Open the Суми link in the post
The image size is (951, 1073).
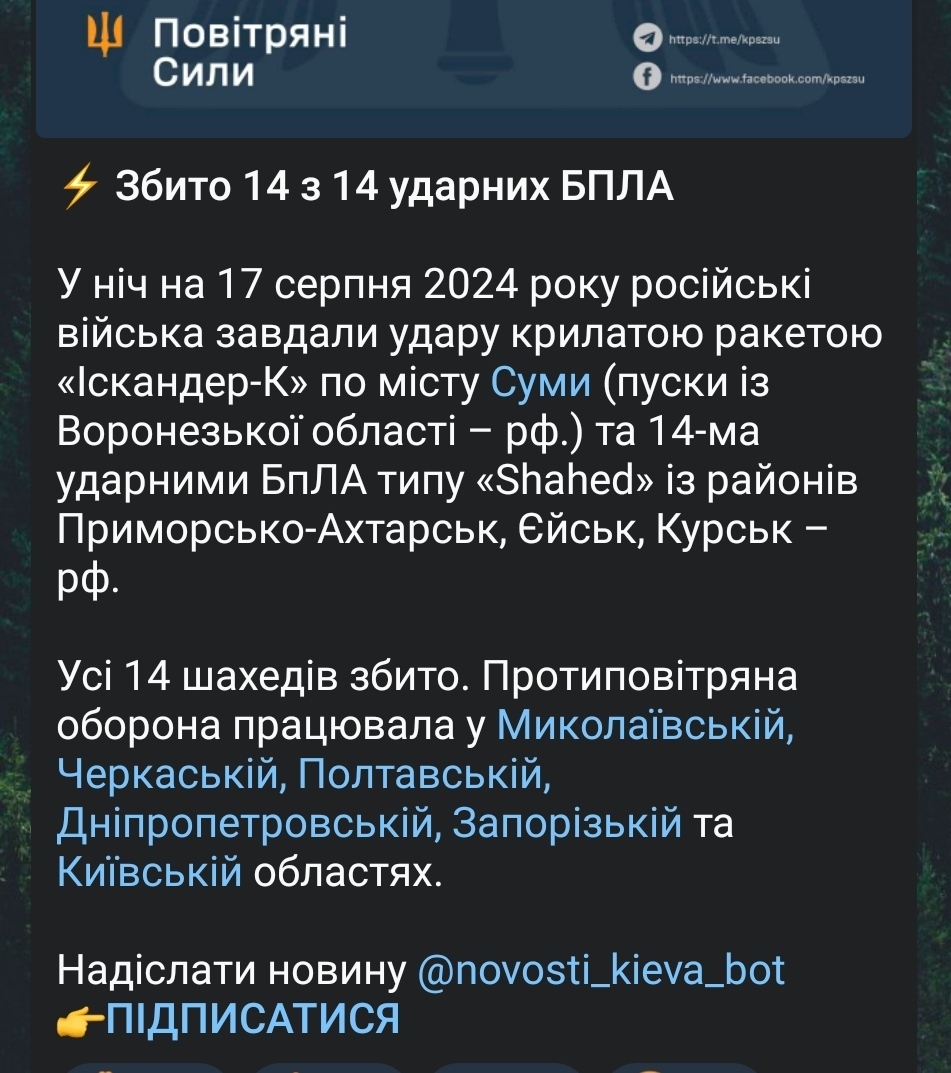pyautogui.click(x=537, y=382)
